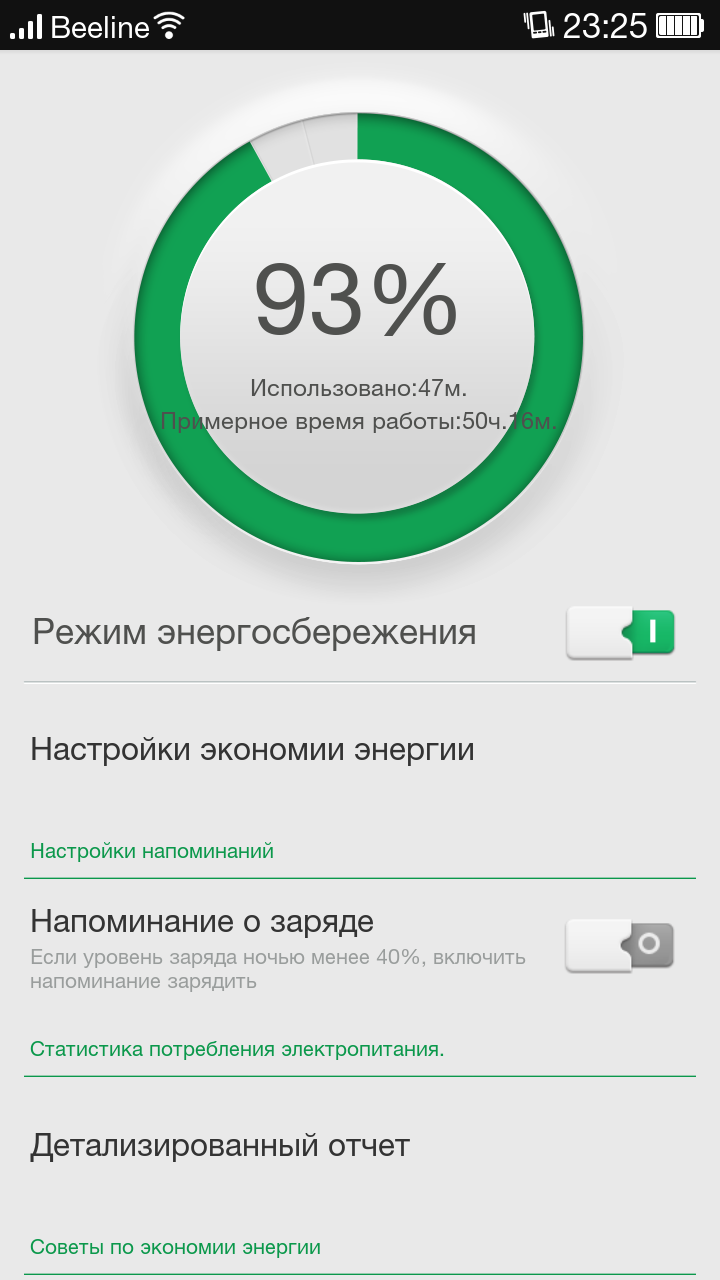Enable Напоминание о заряде switch

(x=620, y=944)
